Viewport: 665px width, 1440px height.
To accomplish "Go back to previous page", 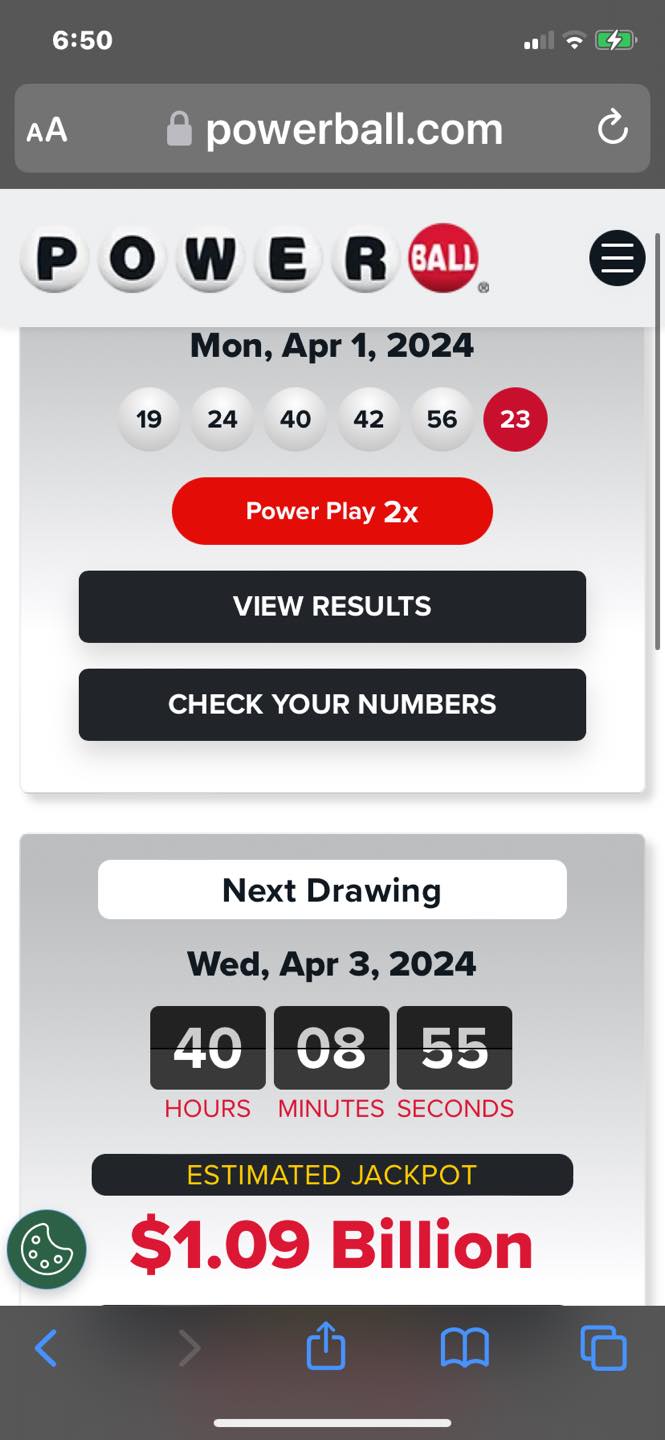I will (x=46, y=1348).
